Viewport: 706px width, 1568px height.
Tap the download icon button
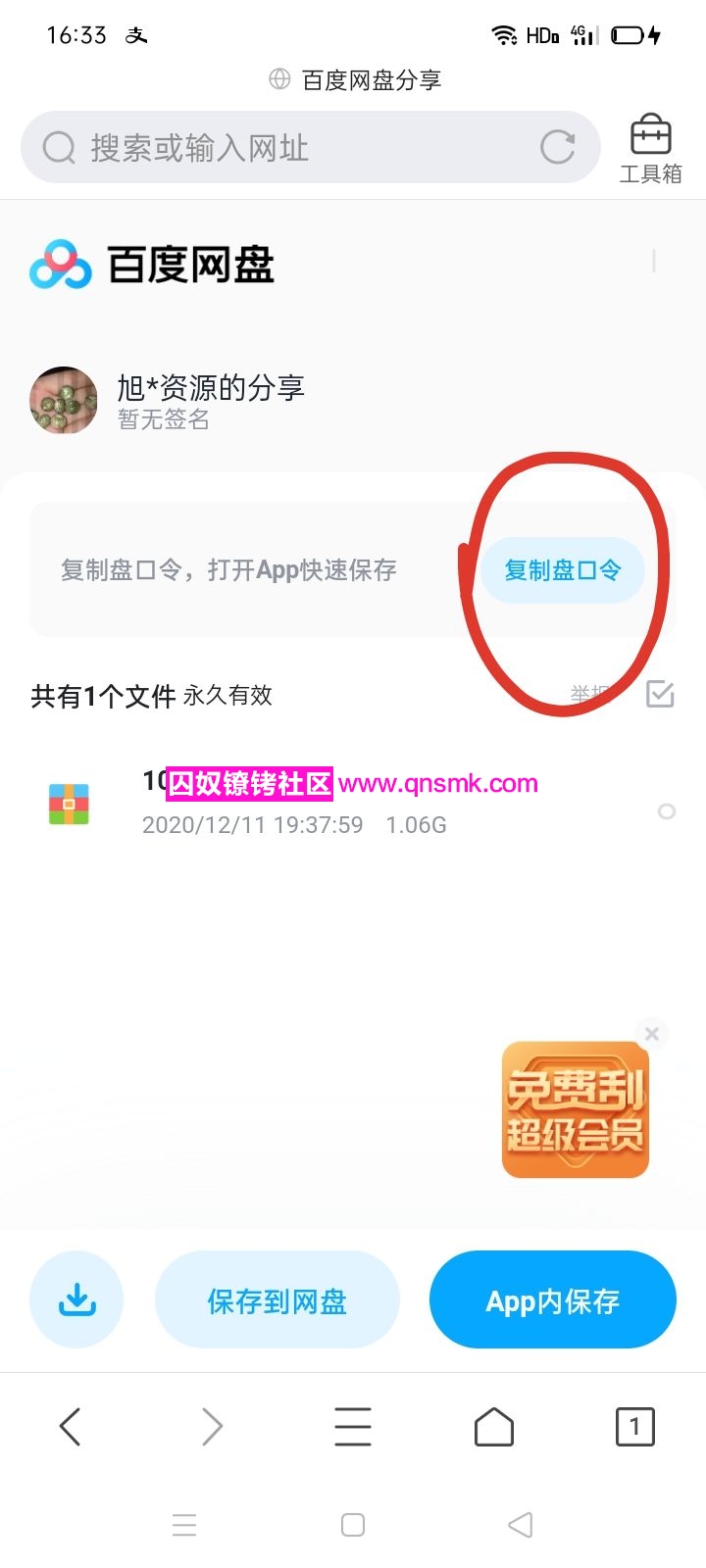[x=76, y=1299]
